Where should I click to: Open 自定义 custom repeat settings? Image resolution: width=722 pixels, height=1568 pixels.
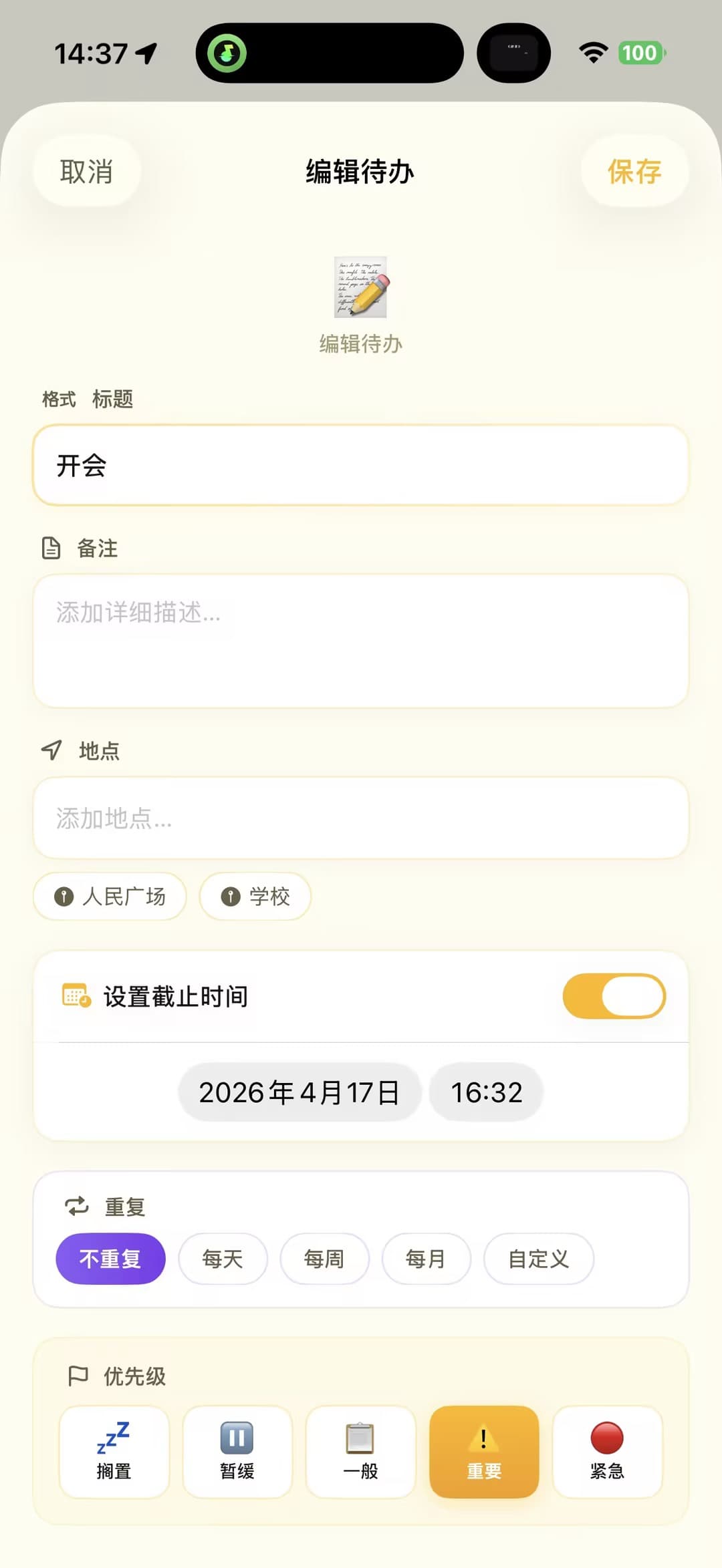pyautogui.click(x=538, y=1259)
